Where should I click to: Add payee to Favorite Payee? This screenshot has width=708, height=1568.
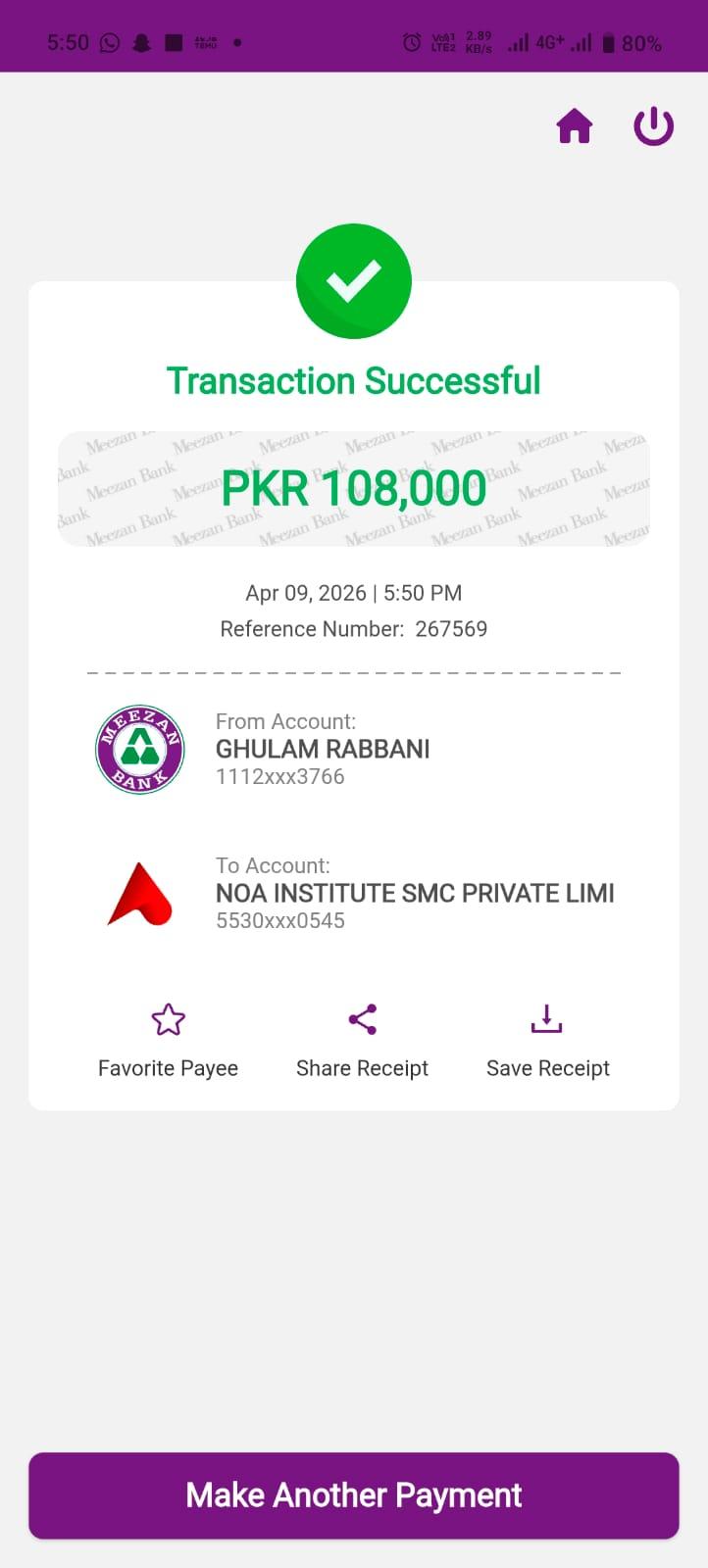click(x=168, y=1040)
